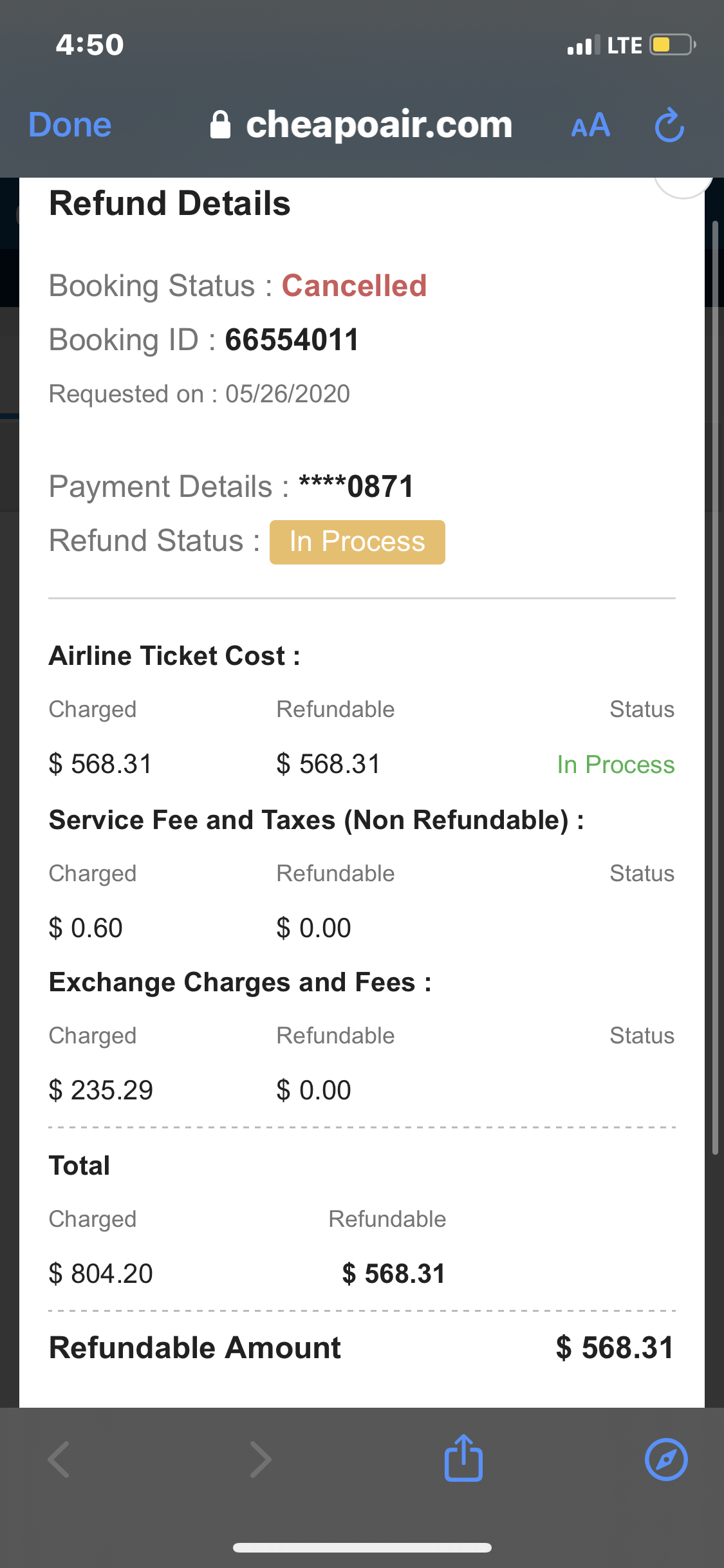The image size is (724, 1568).
Task: Tap the cheapoair.com address field
Action: [x=380, y=125]
